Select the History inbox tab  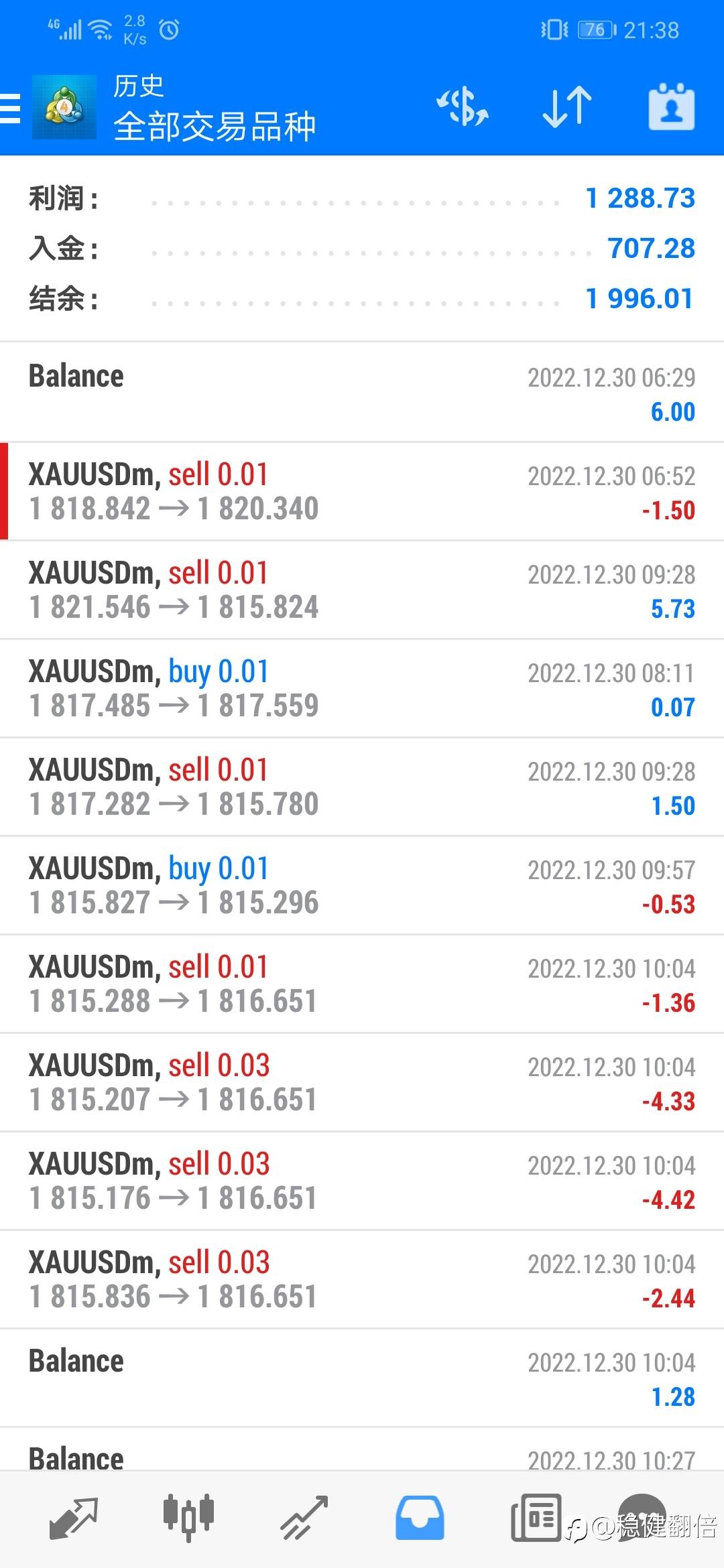tap(420, 1518)
